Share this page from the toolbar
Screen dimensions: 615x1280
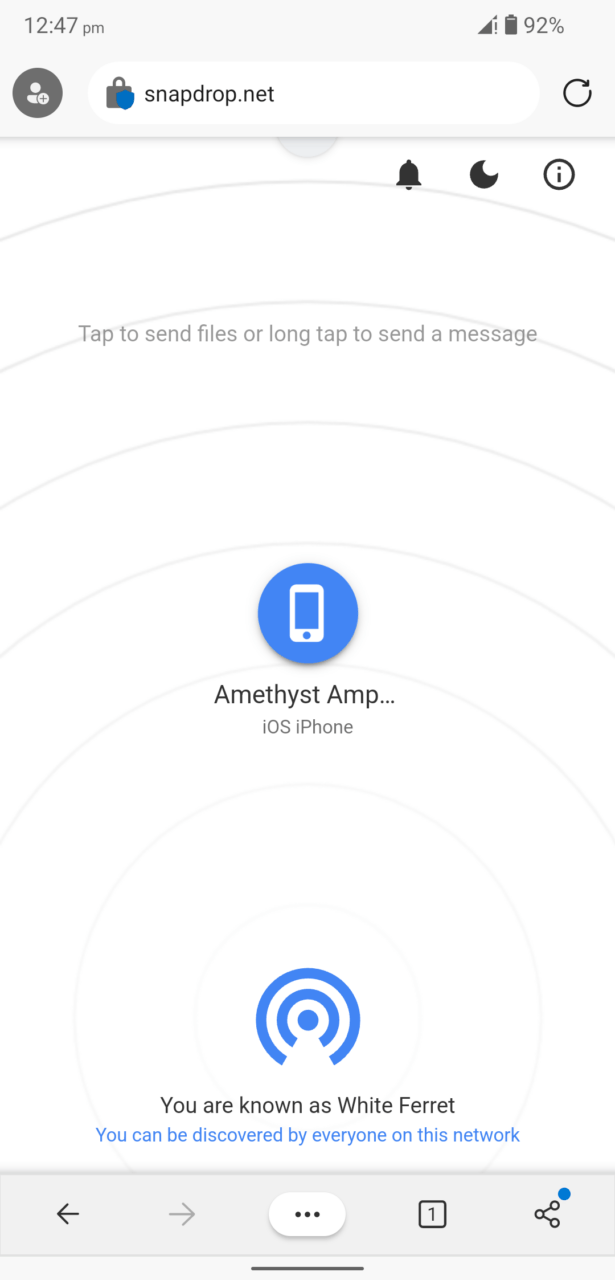(x=547, y=1214)
